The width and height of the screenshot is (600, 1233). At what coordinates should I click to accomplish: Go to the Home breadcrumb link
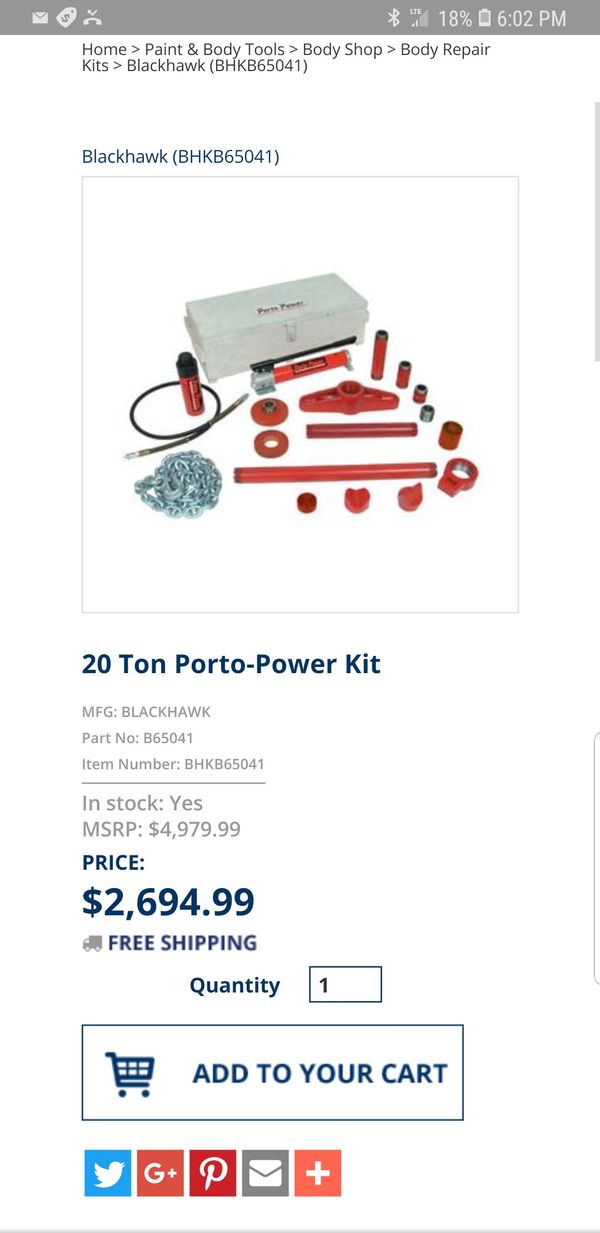[x=104, y=49]
